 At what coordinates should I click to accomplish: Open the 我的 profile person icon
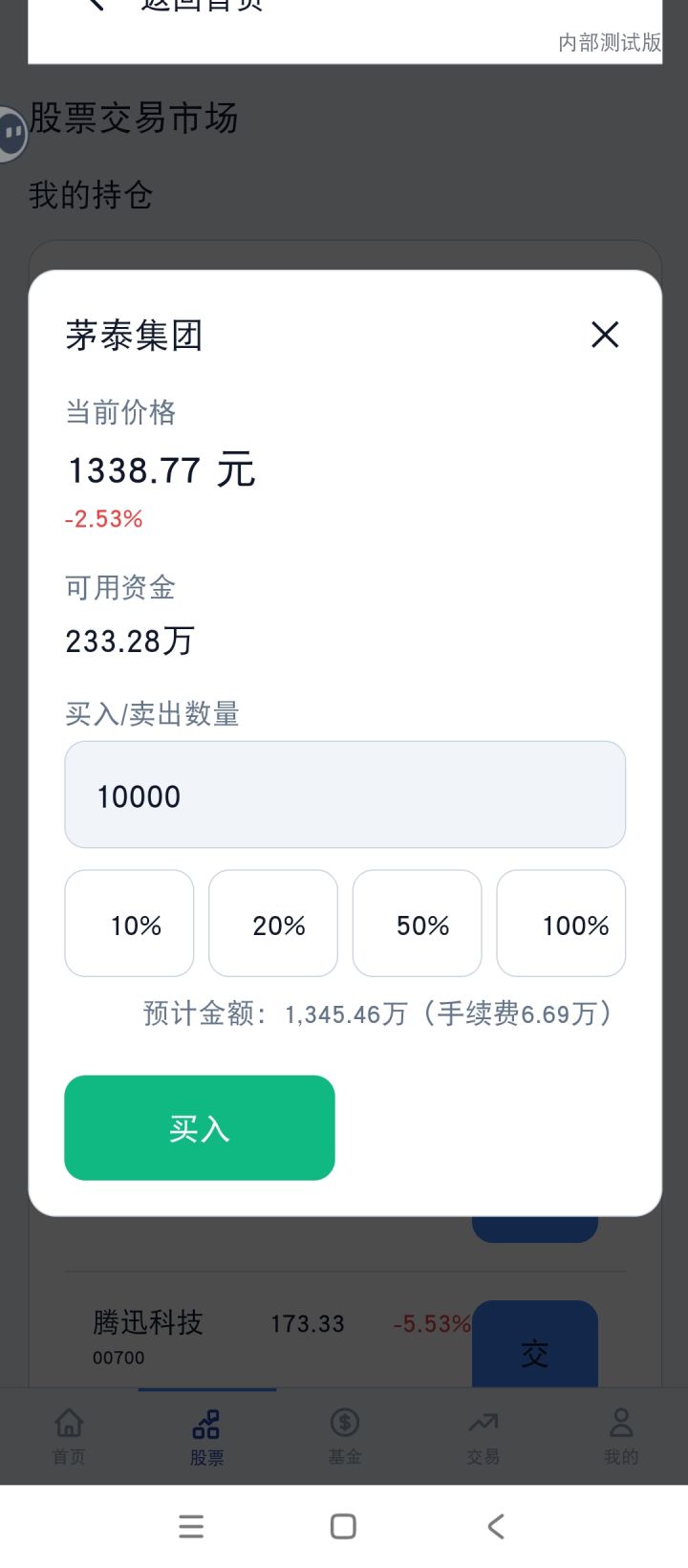tap(620, 1423)
